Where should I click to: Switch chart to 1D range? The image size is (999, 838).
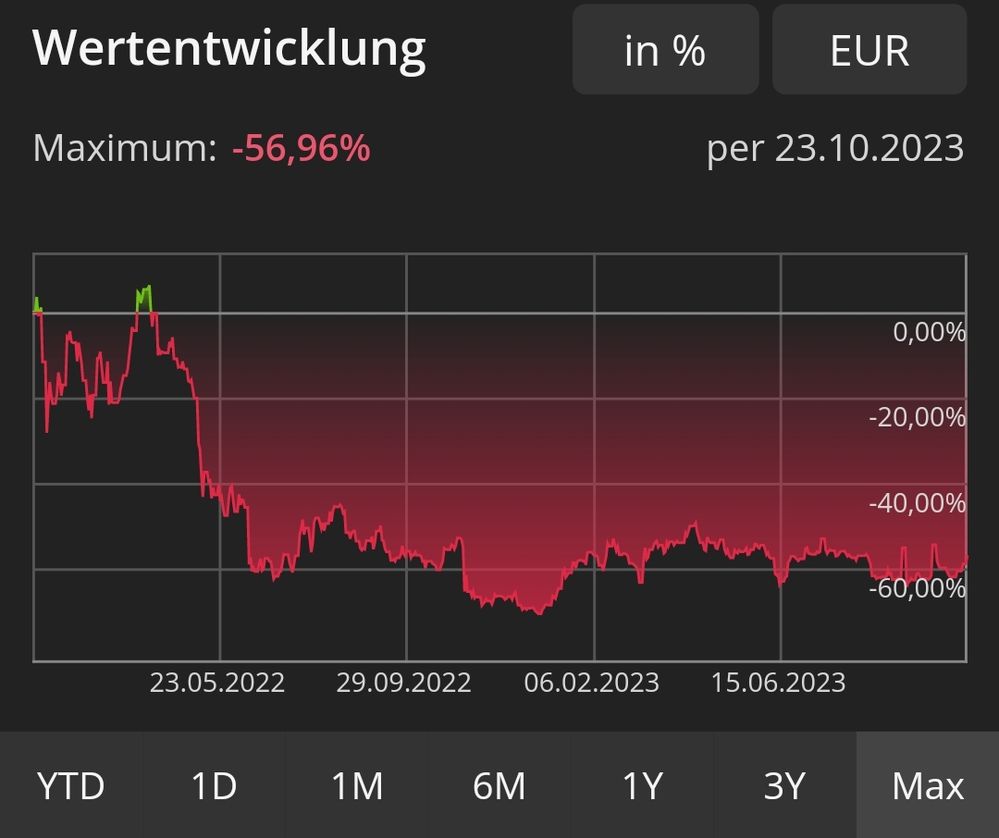214,785
